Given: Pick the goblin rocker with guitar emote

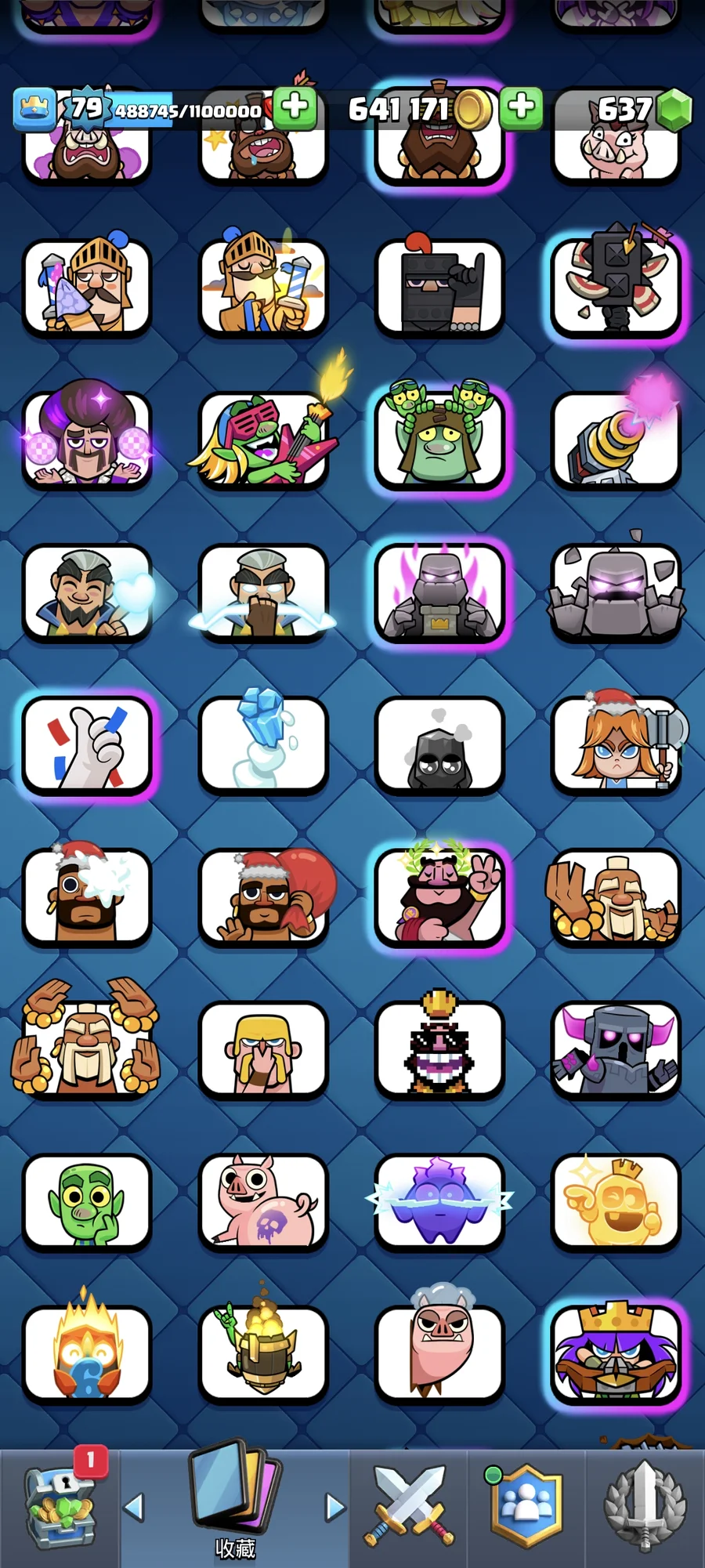Looking at the screenshot, I should point(263,440).
